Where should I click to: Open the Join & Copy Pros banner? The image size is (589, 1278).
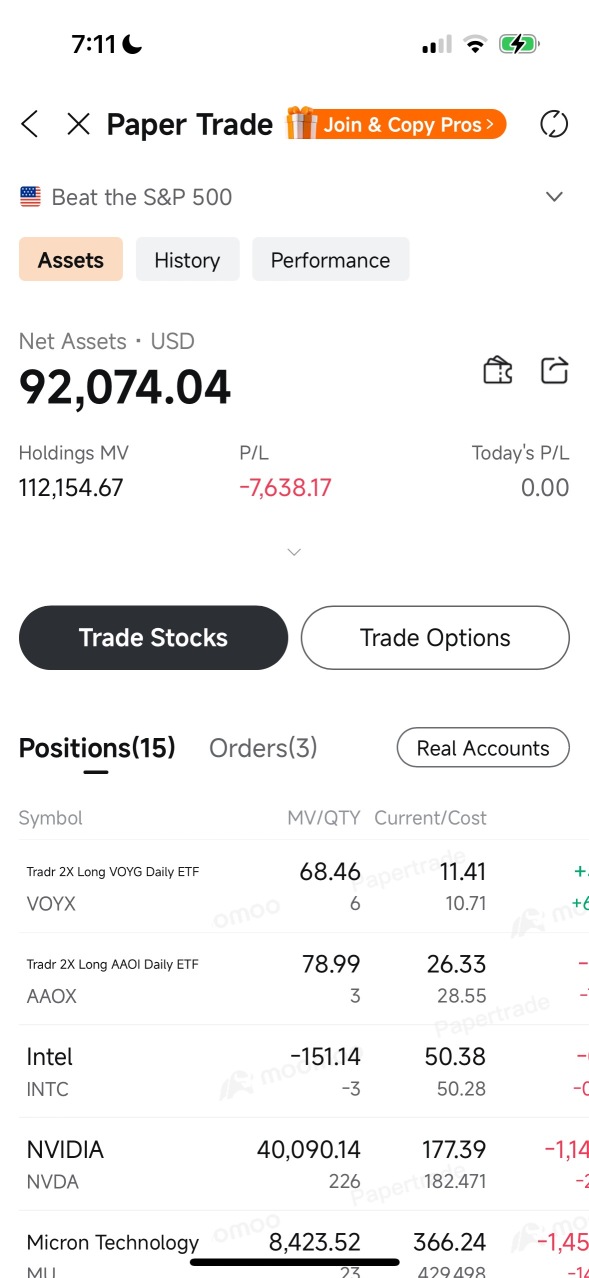pyautogui.click(x=396, y=124)
